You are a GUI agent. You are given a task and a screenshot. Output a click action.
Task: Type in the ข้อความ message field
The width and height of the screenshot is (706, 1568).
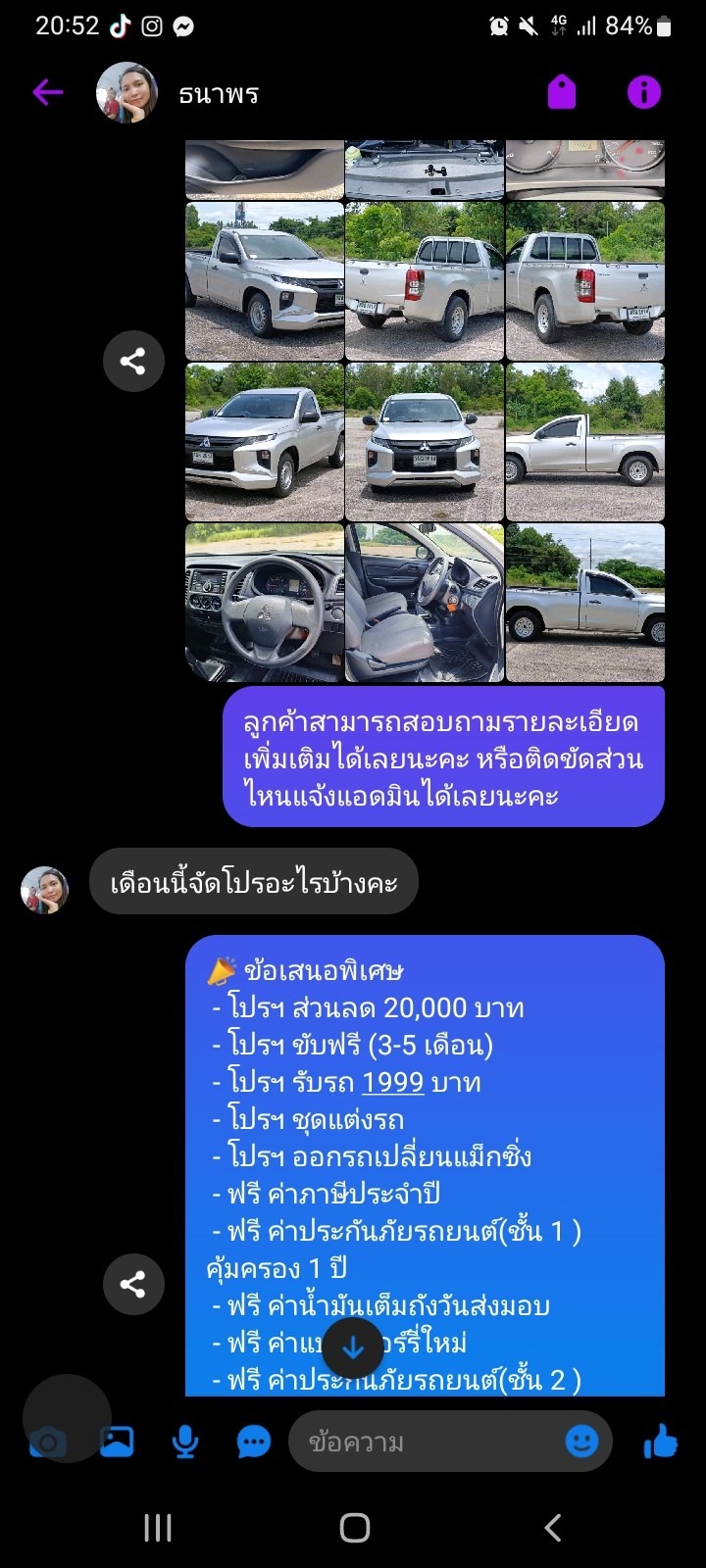point(422,1442)
